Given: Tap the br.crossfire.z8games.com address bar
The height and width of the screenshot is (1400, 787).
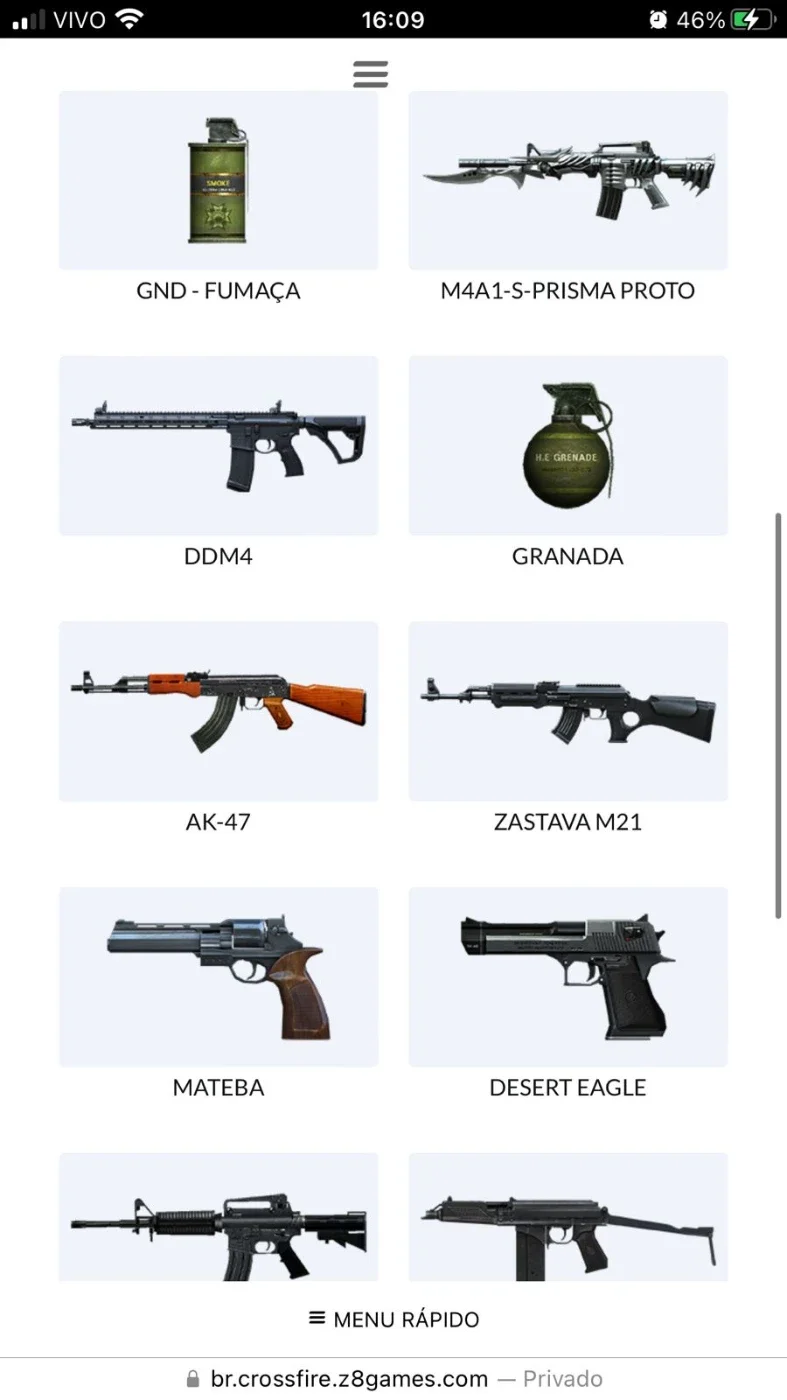Looking at the screenshot, I should [x=394, y=1379].
